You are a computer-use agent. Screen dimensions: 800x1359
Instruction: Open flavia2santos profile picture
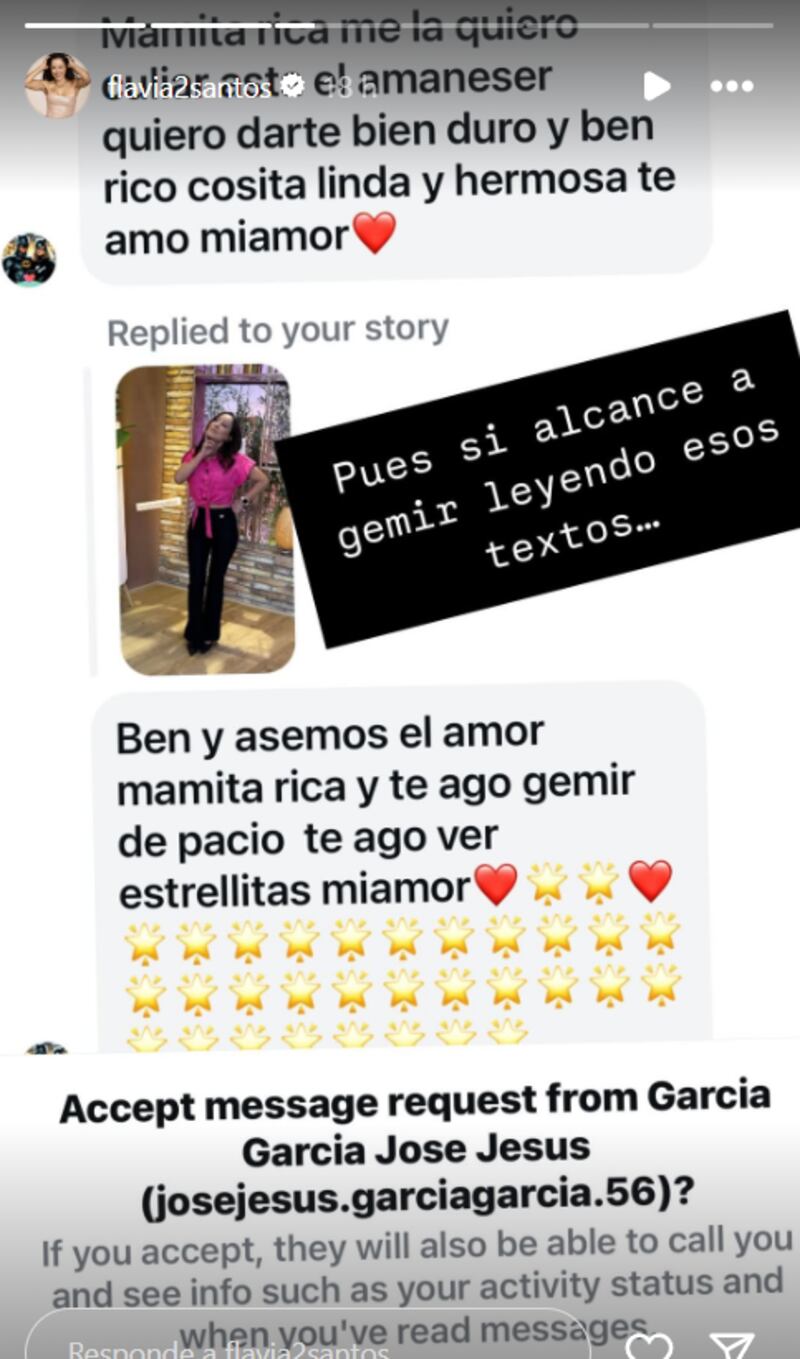pyautogui.click(x=56, y=85)
